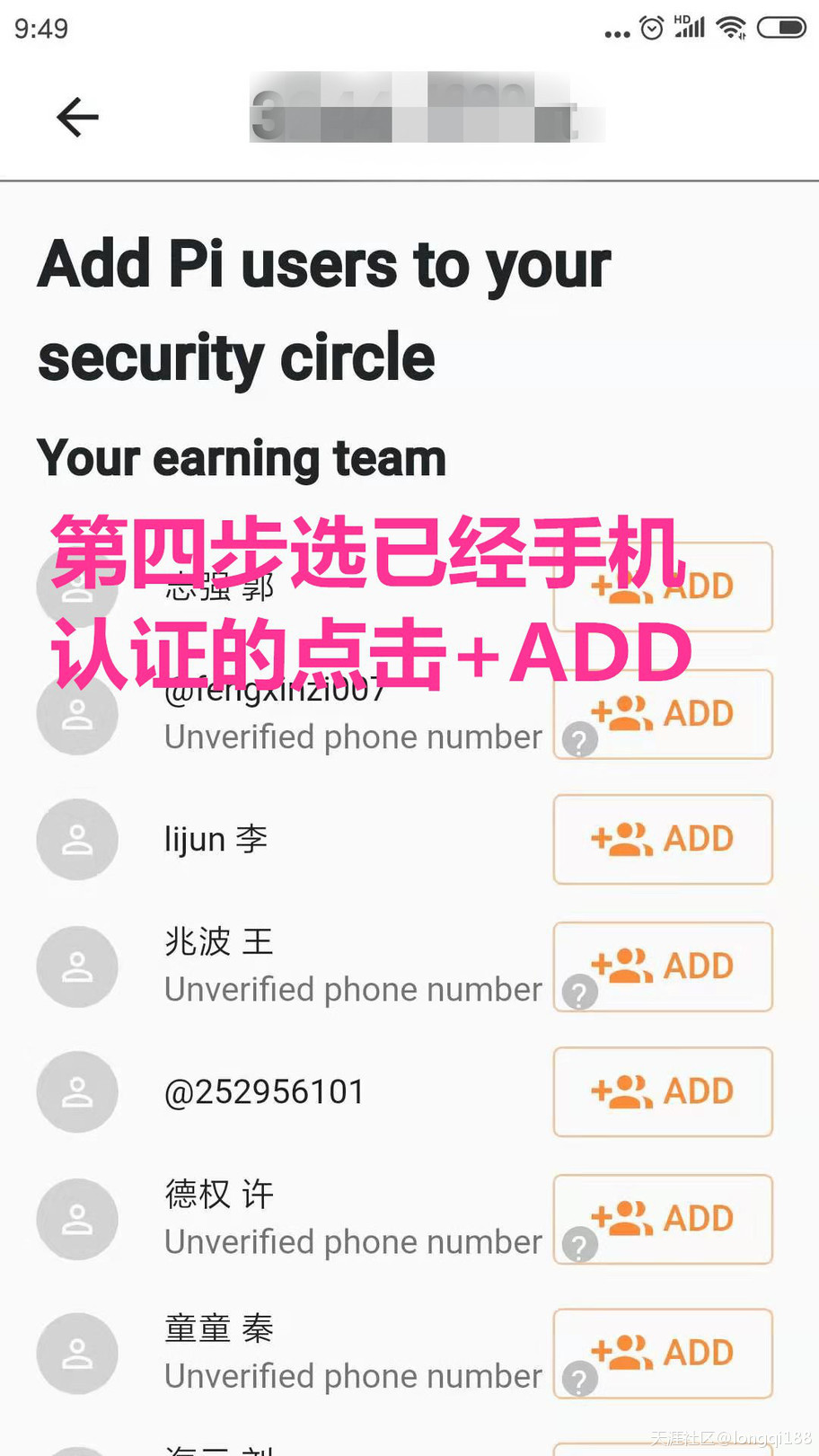Add lijun 李 to security circle
Viewport: 819px width, 1456px height.
663,839
